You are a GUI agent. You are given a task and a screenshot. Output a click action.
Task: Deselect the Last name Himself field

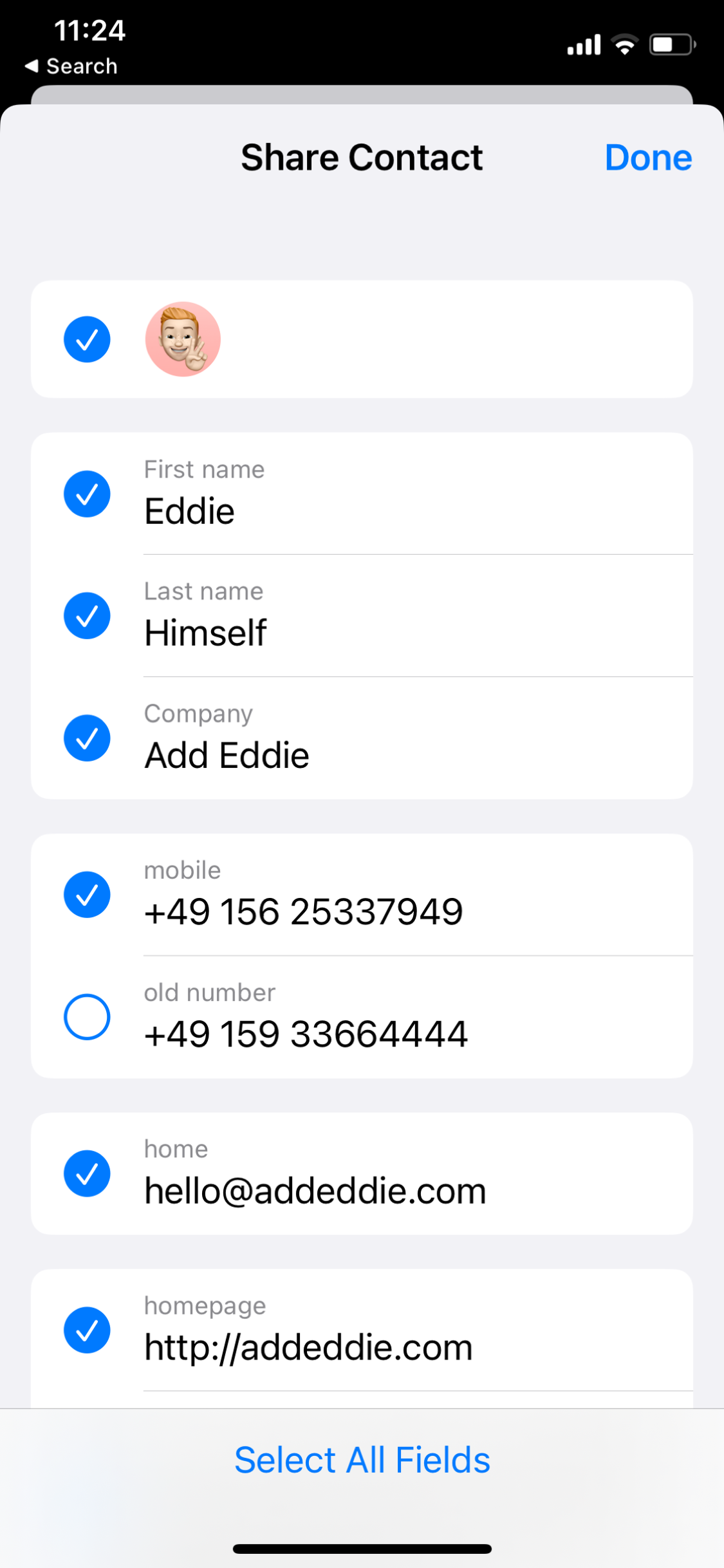pos(87,615)
